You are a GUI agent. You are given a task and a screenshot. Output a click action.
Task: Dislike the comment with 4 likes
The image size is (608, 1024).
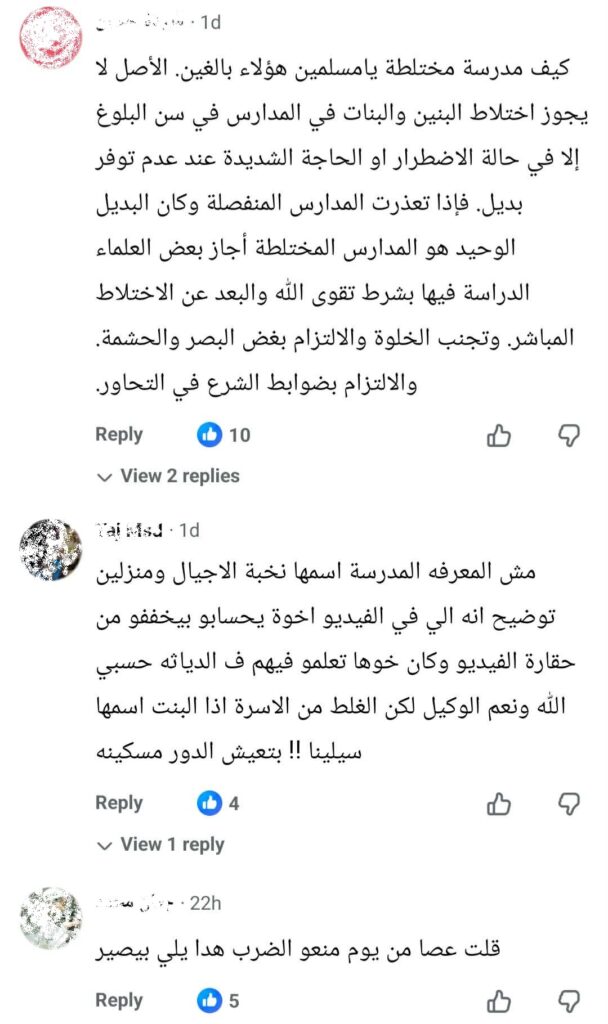[x=568, y=803]
